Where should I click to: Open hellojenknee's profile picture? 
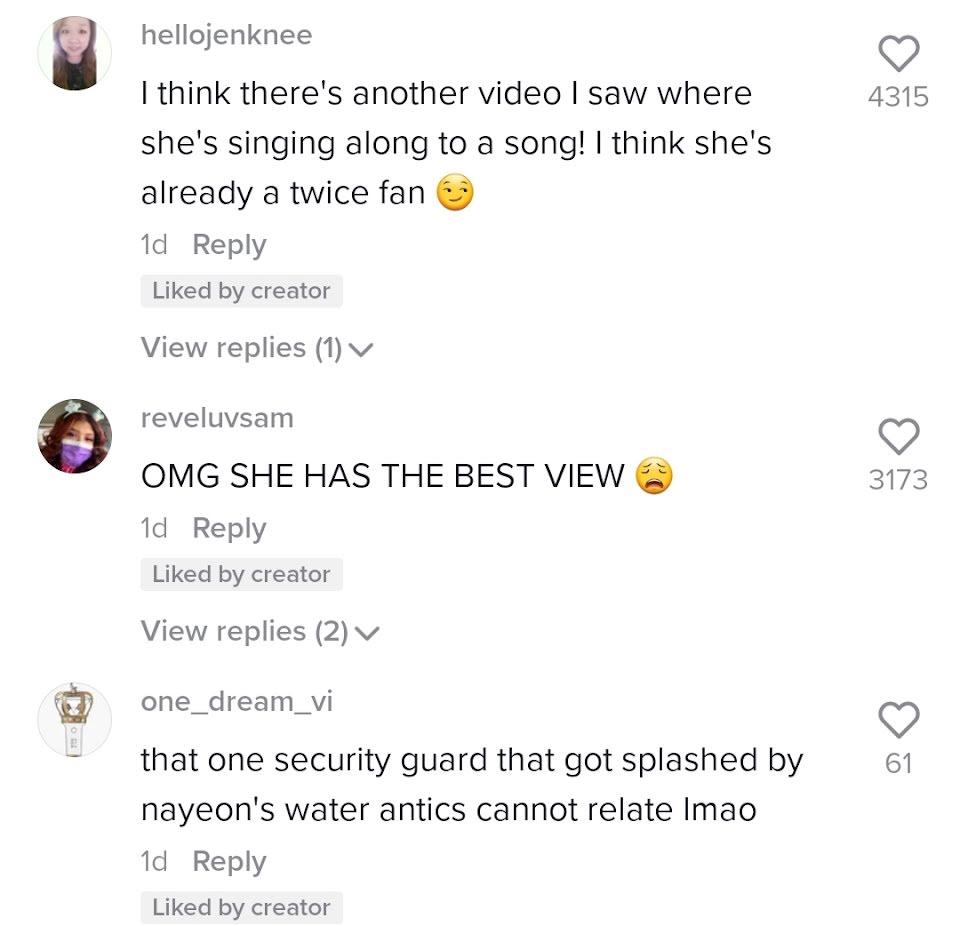pyautogui.click(x=75, y=53)
